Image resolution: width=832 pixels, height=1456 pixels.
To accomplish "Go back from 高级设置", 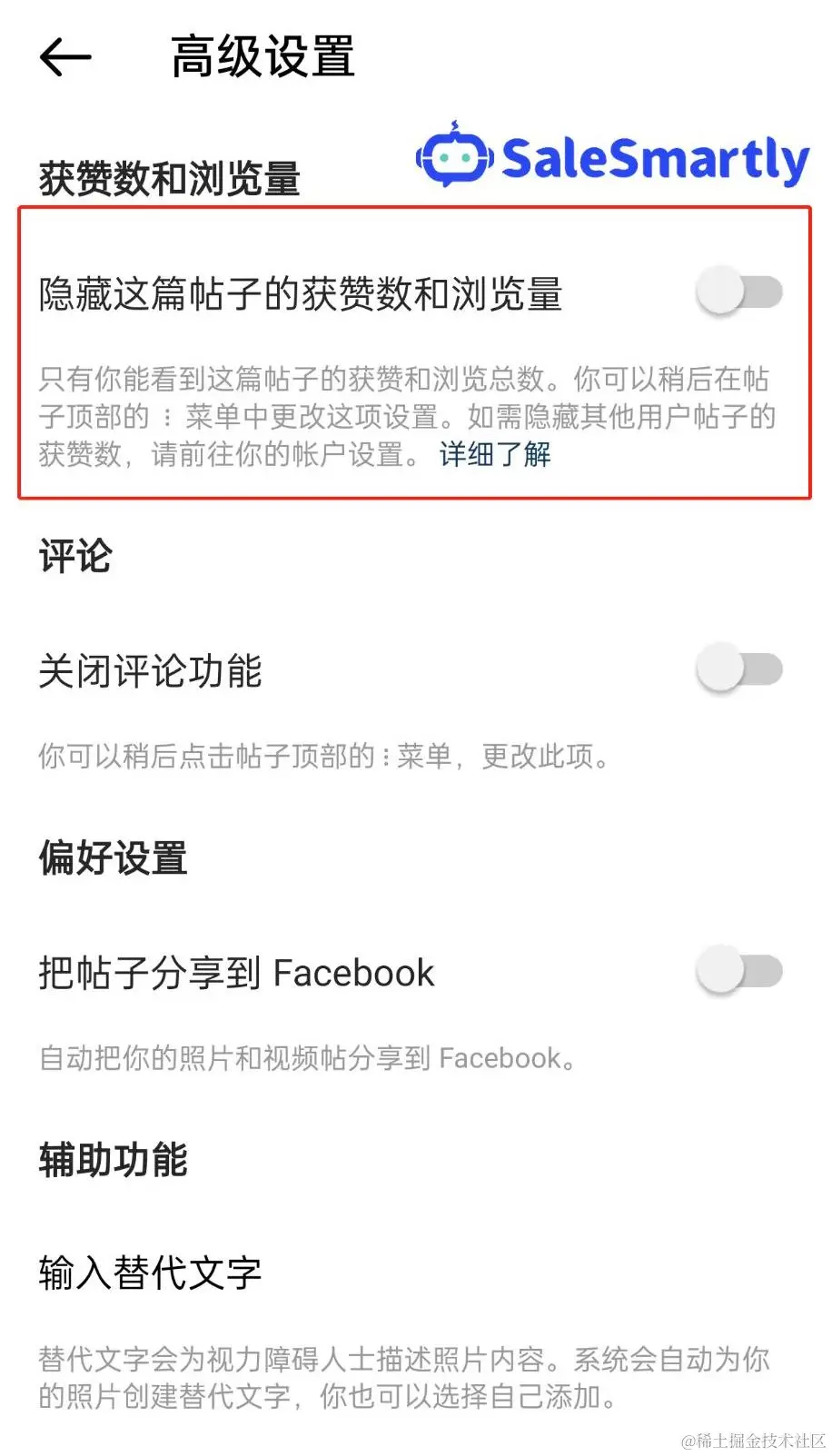I will [x=65, y=58].
